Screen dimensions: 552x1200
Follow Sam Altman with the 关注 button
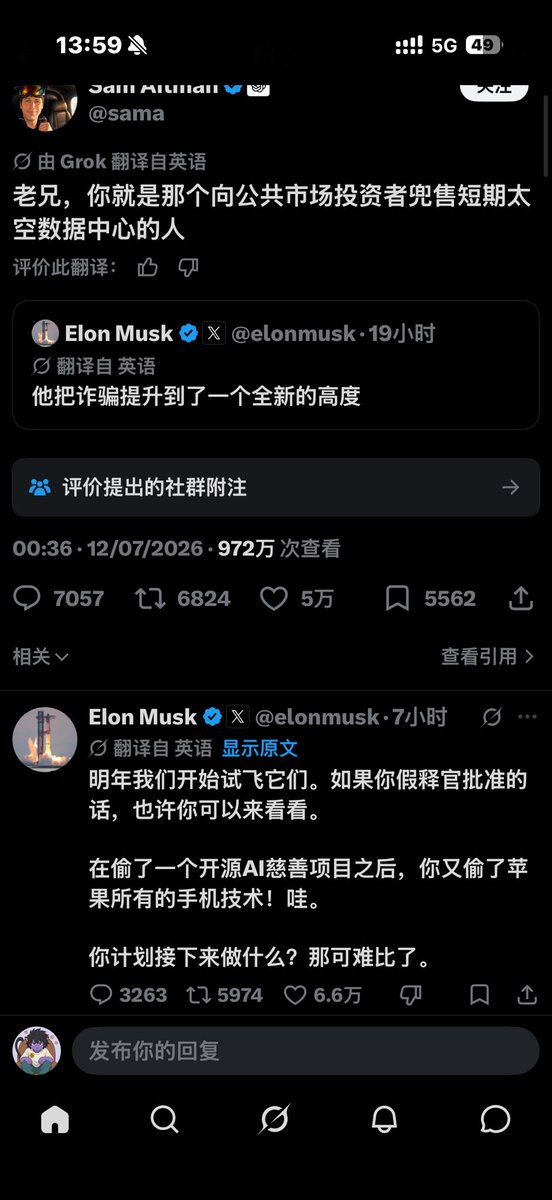tap(494, 86)
